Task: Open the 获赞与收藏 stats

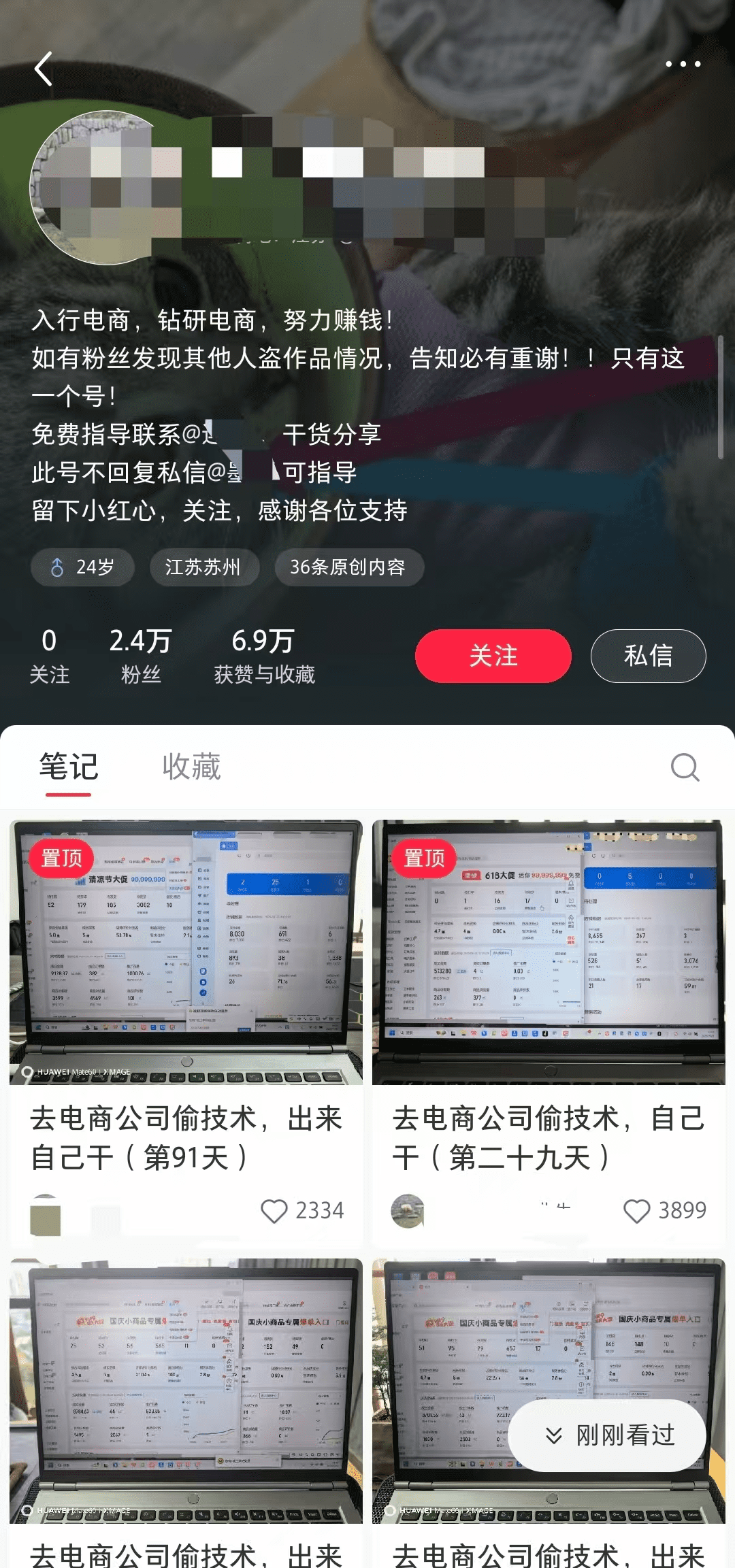Action: pos(264,656)
